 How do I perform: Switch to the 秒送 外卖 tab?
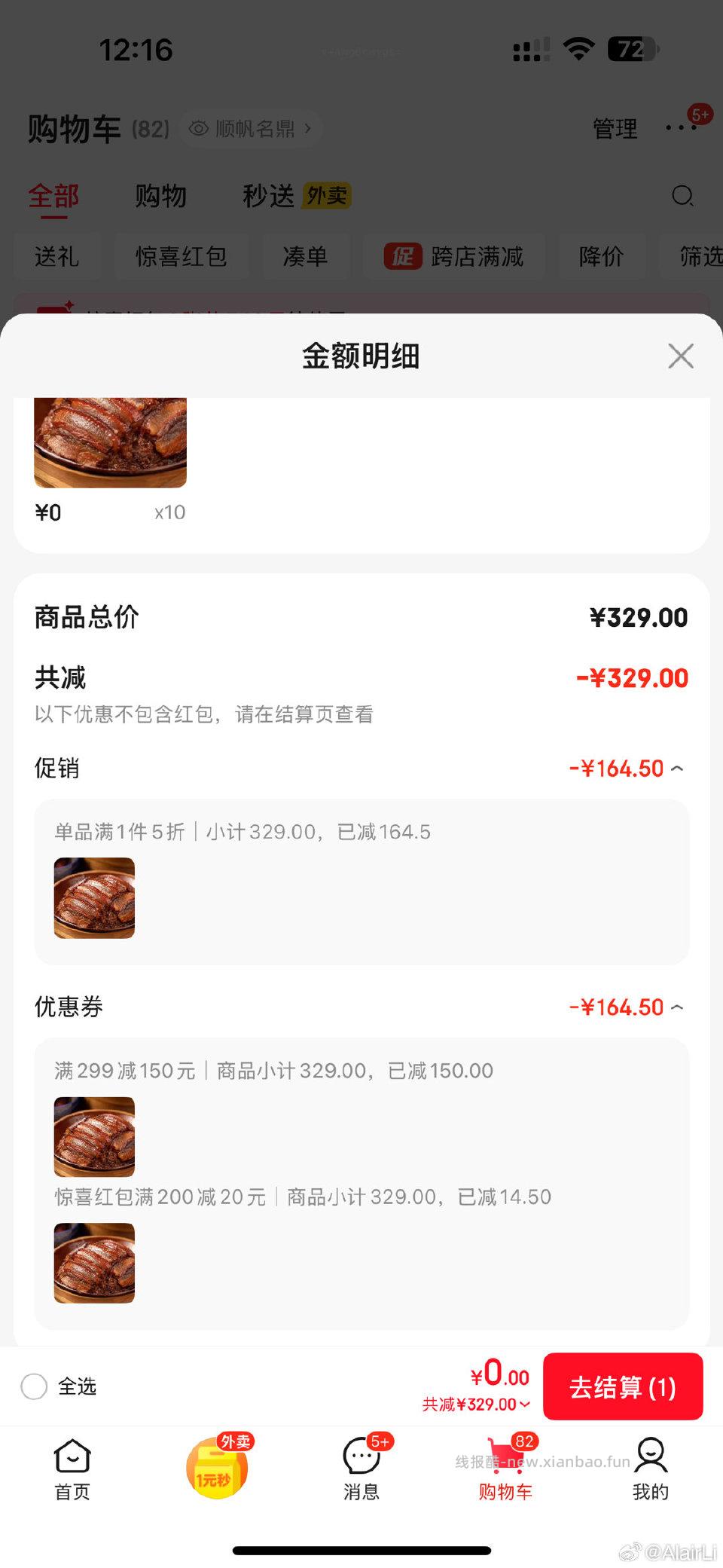267,197
